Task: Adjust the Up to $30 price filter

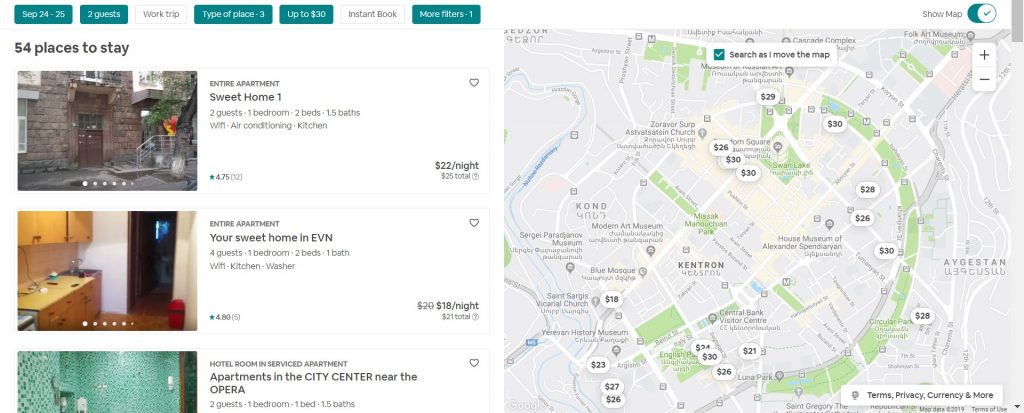Action: (306, 14)
